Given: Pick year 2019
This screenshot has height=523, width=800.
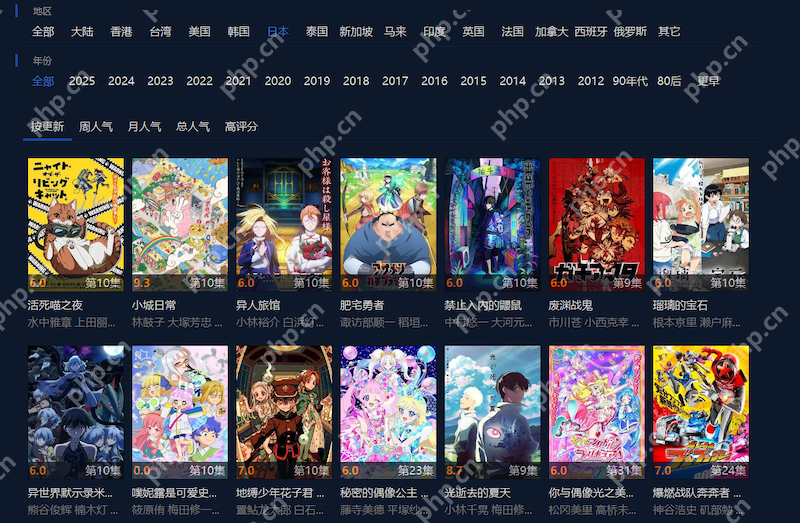Looking at the screenshot, I should [x=317, y=81].
